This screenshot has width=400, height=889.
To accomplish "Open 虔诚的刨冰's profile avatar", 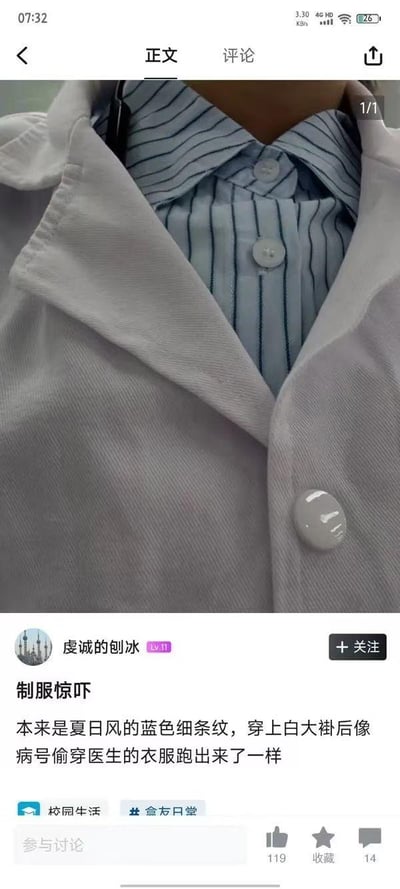I will 33,647.
